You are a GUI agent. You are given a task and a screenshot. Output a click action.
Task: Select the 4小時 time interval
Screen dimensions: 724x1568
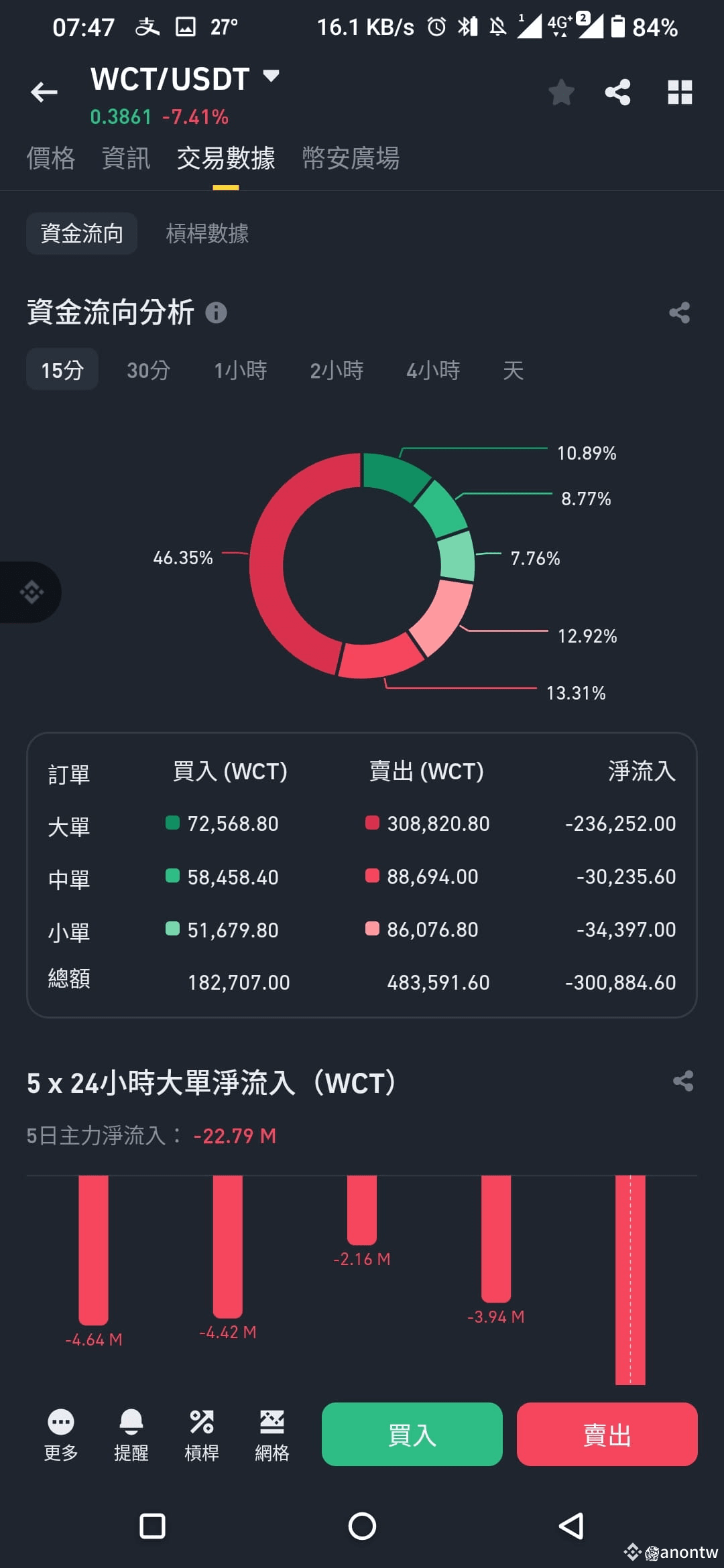tap(433, 369)
